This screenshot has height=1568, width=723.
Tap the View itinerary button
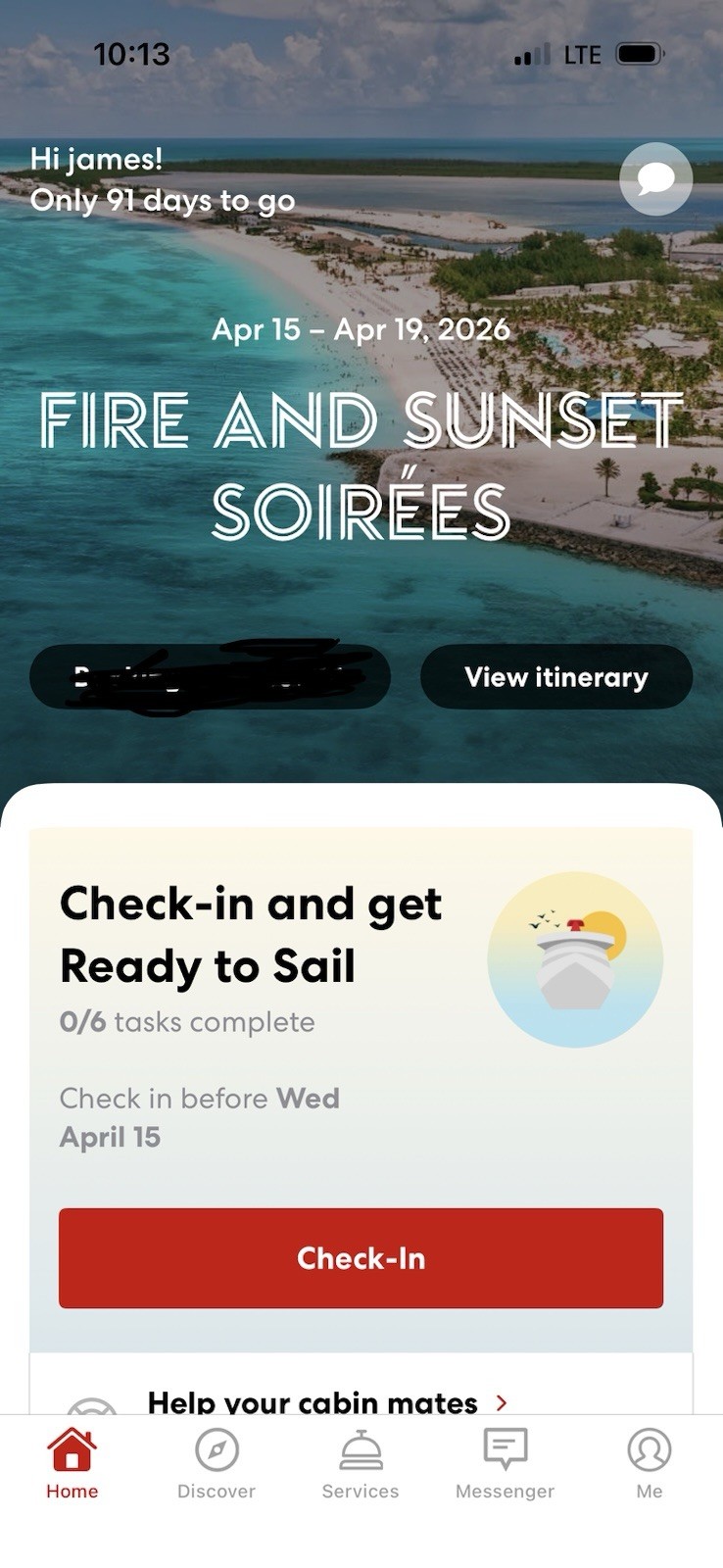coord(555,677)
